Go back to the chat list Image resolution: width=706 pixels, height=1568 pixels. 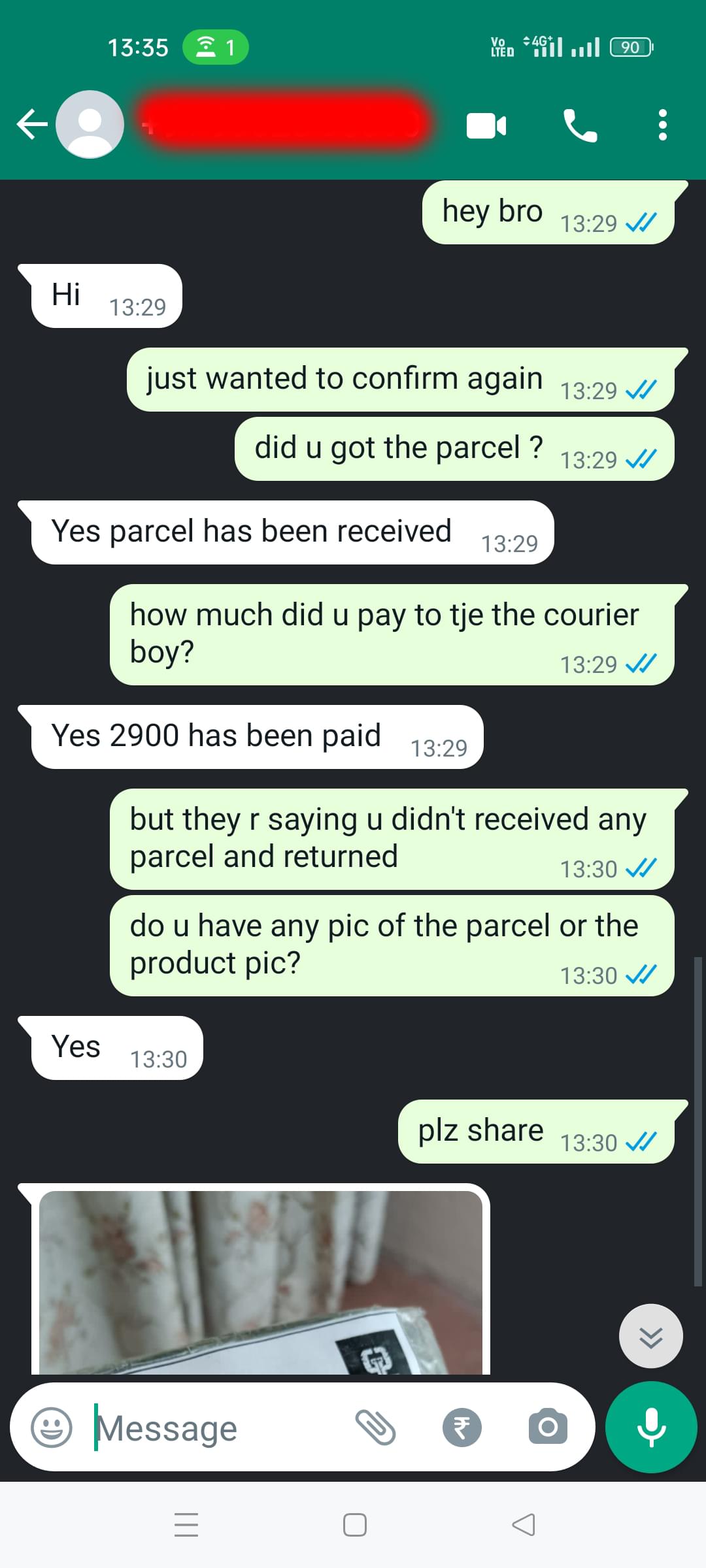click(x=31, y=124)
